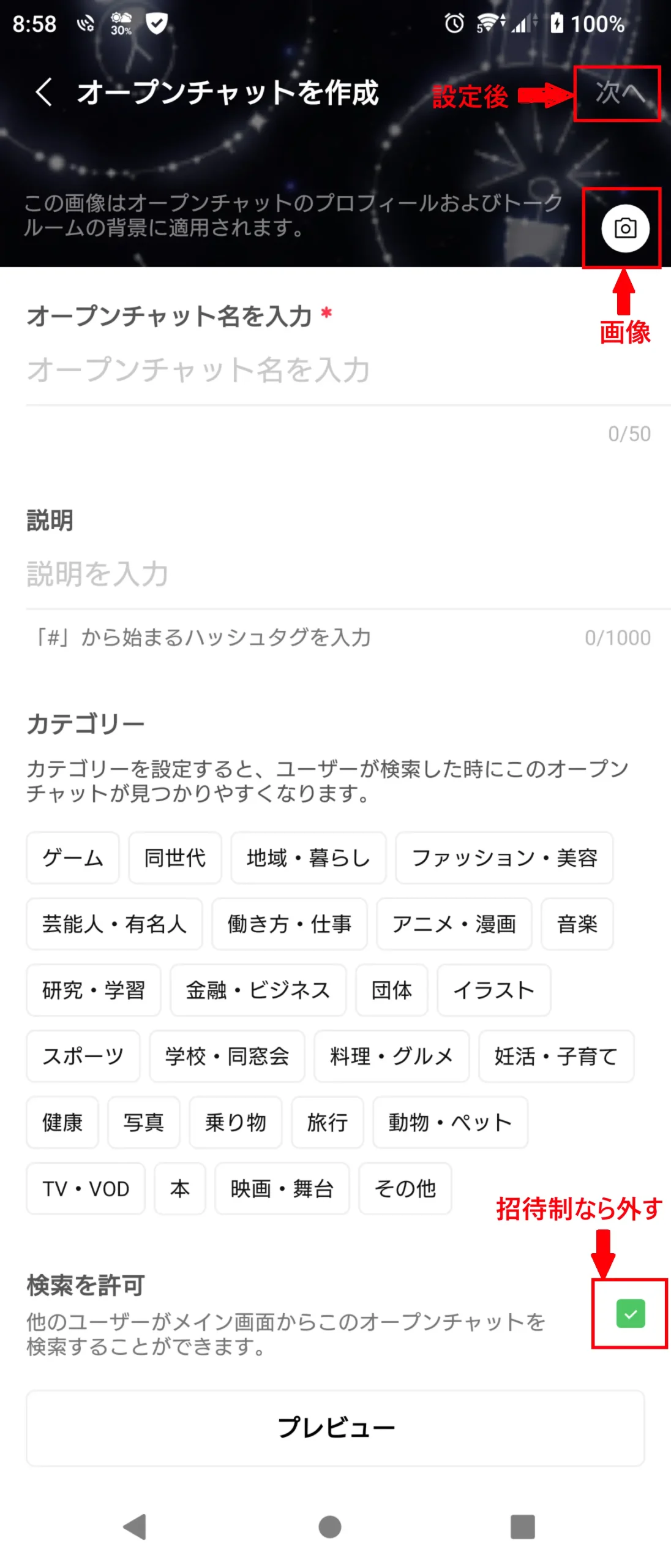Uncheck the 検索を許可 checkbox
This screenshot has width=671, height=1568.
click(x=631, y=1313)
